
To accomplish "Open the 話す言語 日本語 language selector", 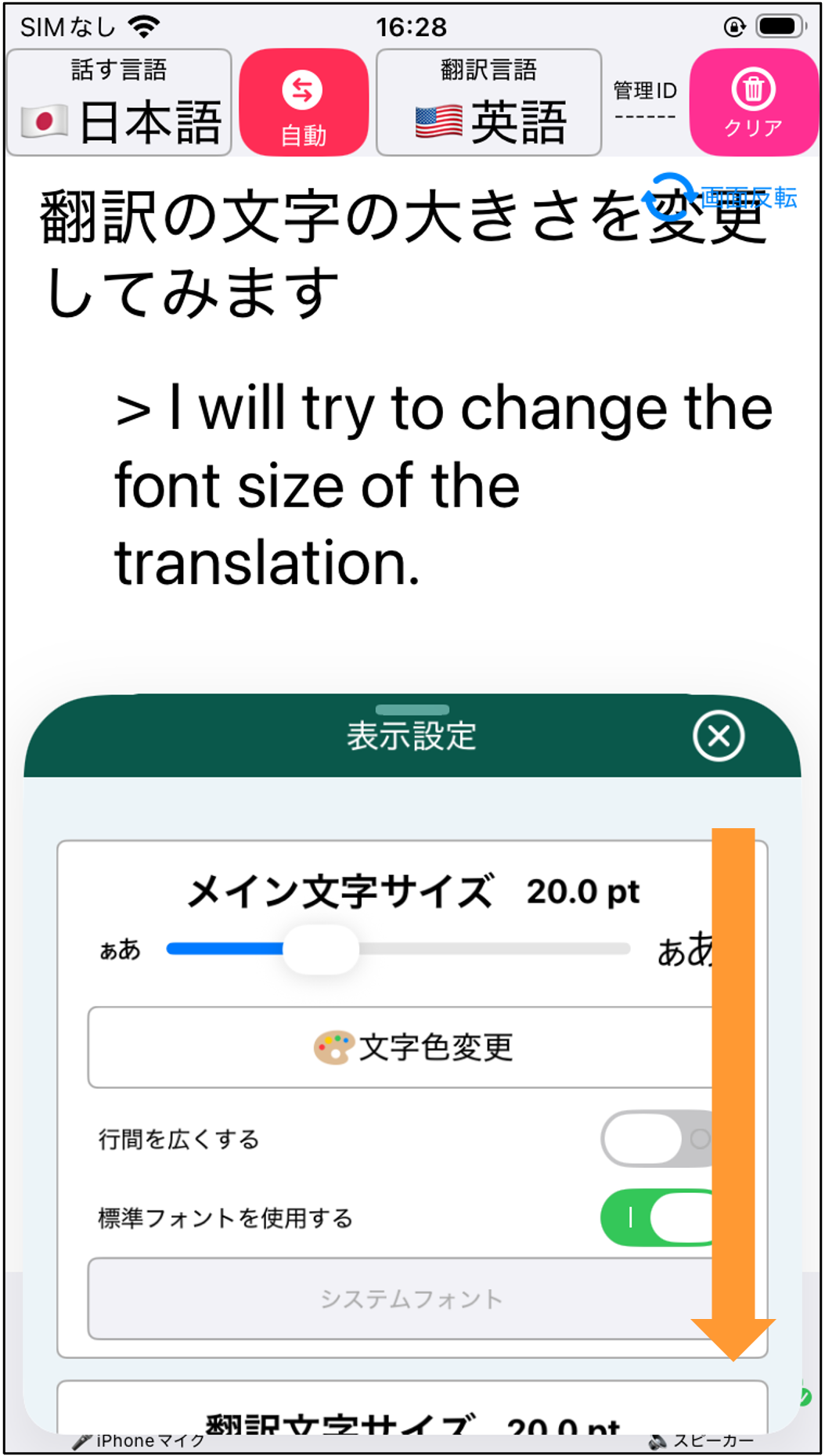I will pos(119,103).
